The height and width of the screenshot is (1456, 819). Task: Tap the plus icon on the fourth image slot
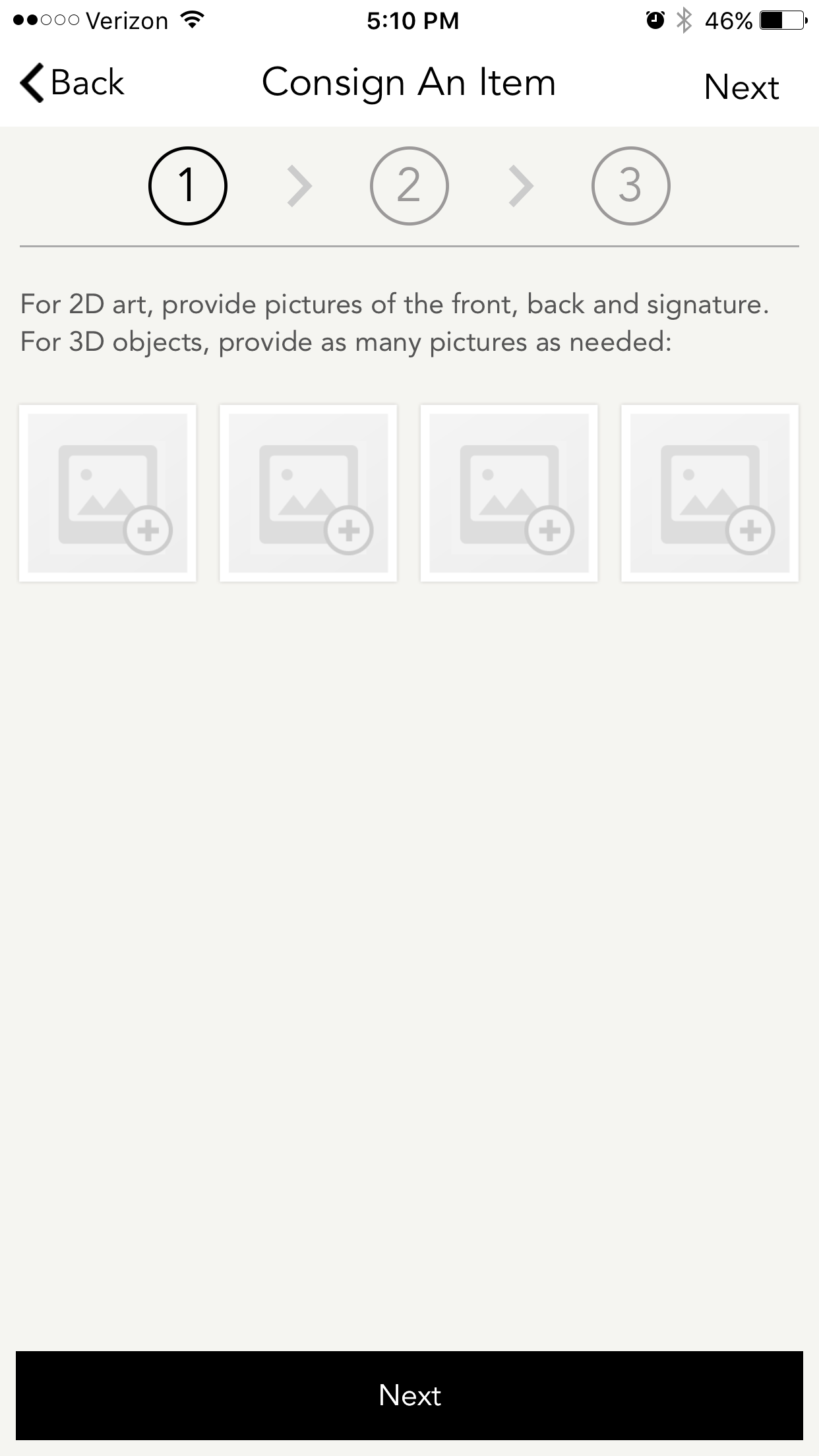750,530
